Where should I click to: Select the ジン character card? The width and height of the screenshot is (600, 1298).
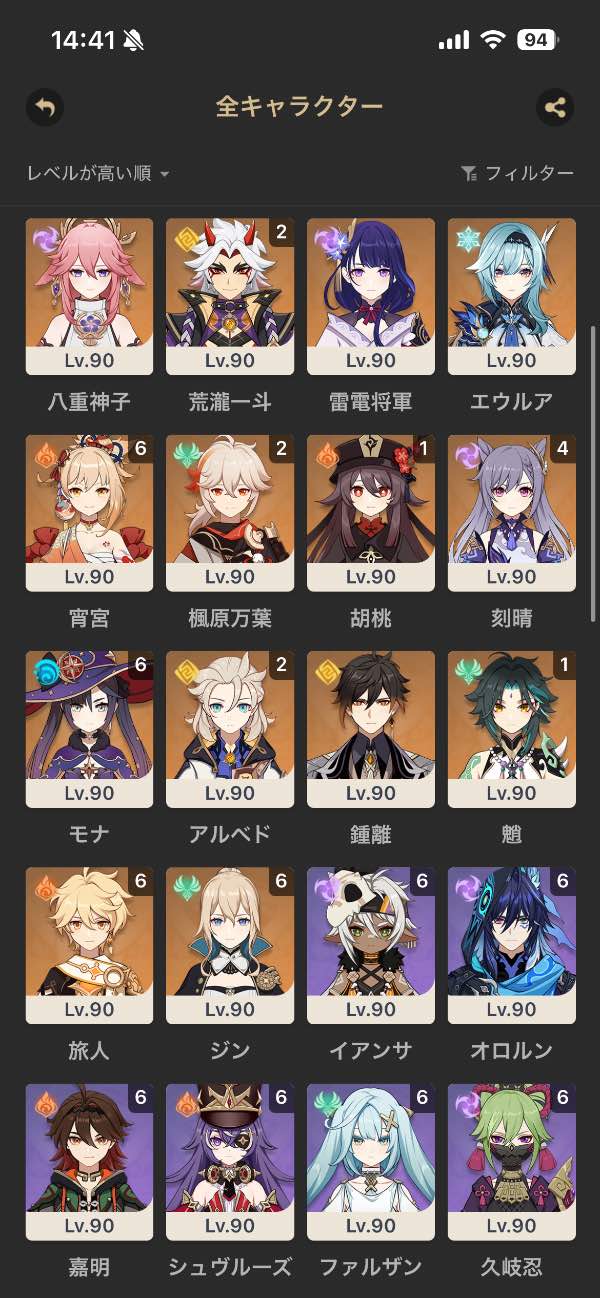point(230,945)
